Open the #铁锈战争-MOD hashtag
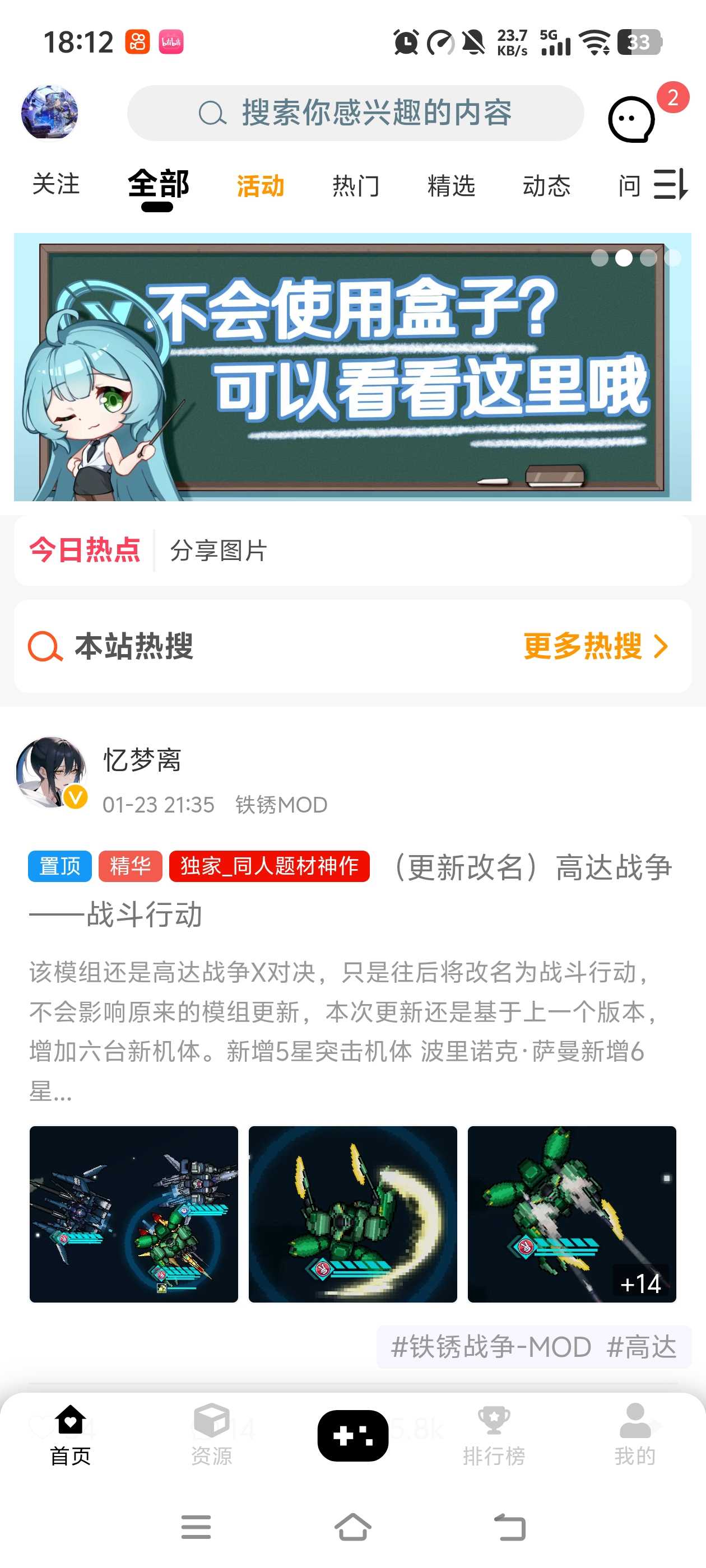This screenshot has height=1568, width=706. tap(491, 1346)
